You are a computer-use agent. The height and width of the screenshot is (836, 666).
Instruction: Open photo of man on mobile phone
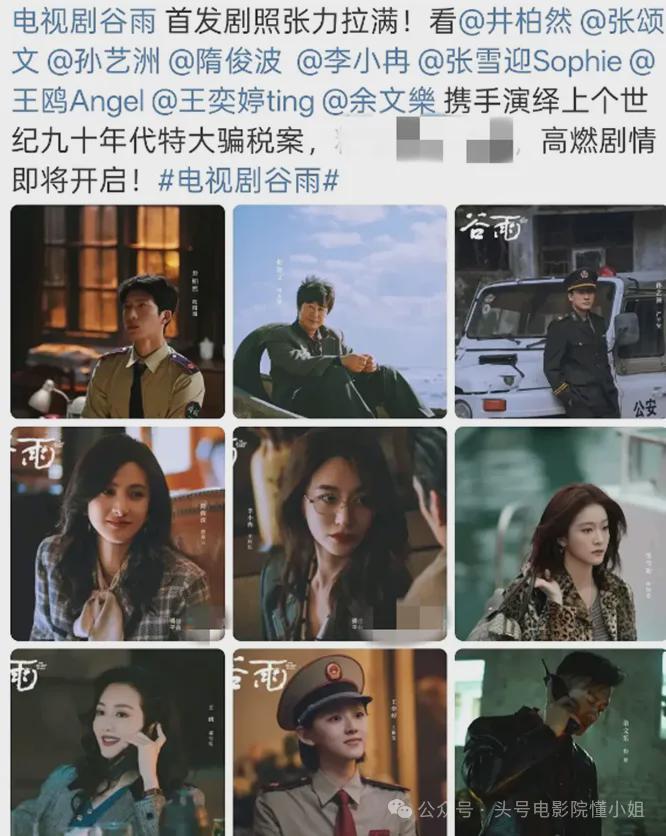pos(560,742)
